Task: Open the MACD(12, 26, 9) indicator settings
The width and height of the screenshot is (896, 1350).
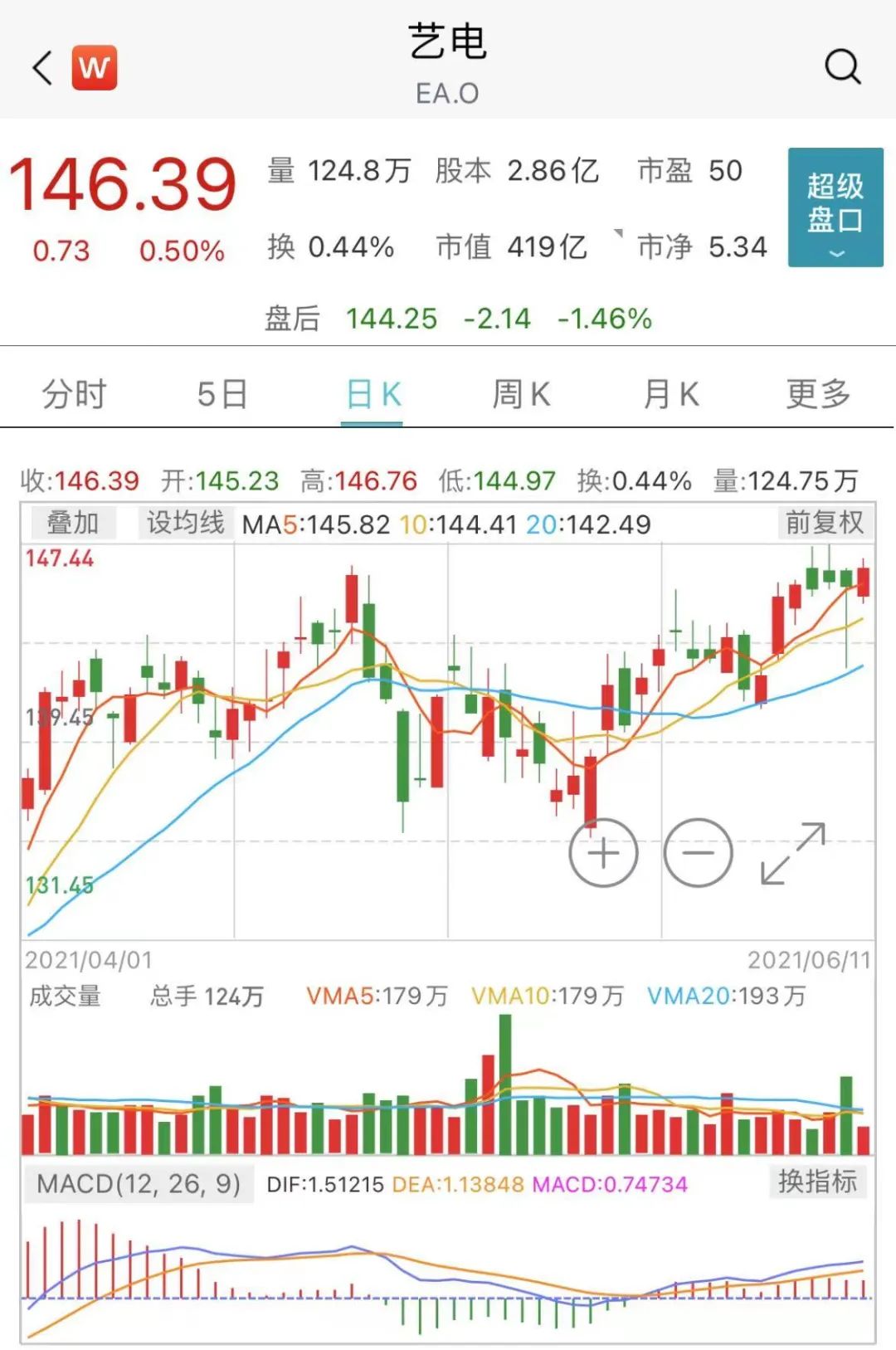Action: (x=139, y=1183)
